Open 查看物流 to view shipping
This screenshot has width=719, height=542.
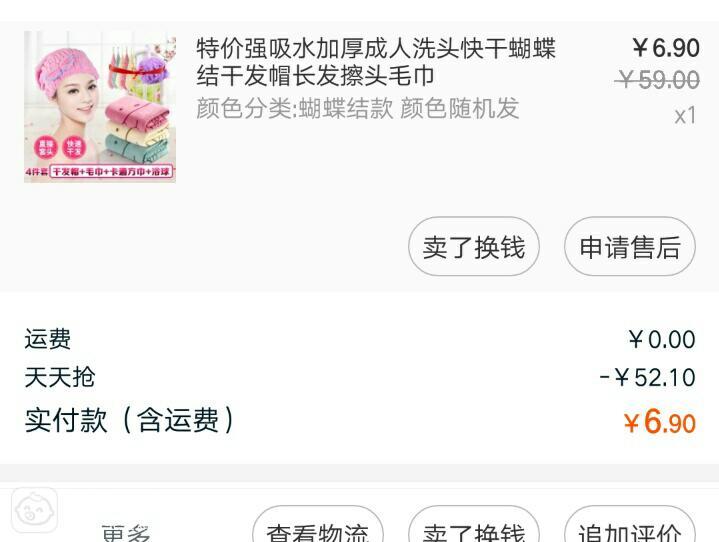318,530
